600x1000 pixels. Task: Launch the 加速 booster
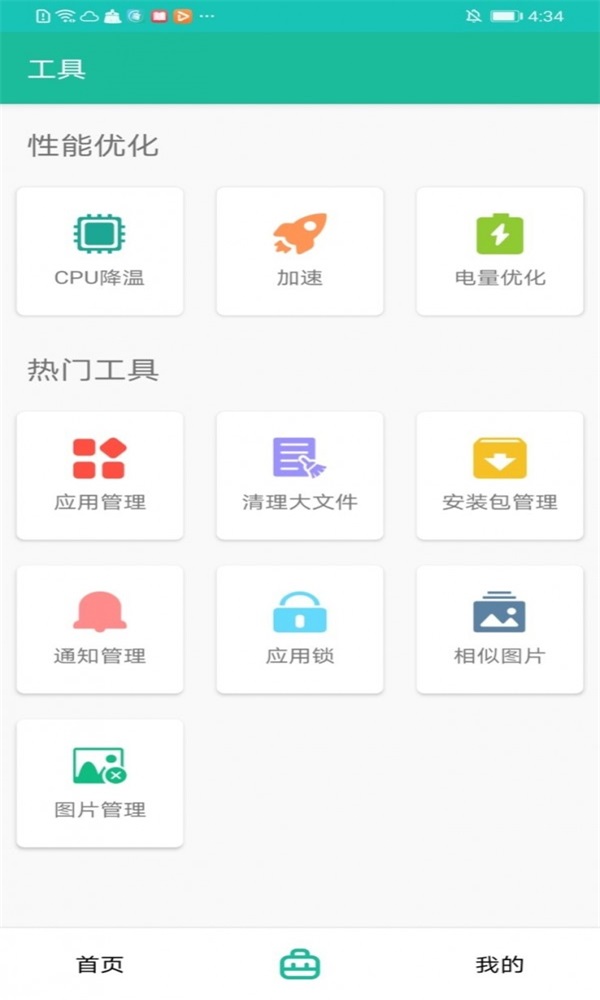pyautogui.click(x=300, y=251)
